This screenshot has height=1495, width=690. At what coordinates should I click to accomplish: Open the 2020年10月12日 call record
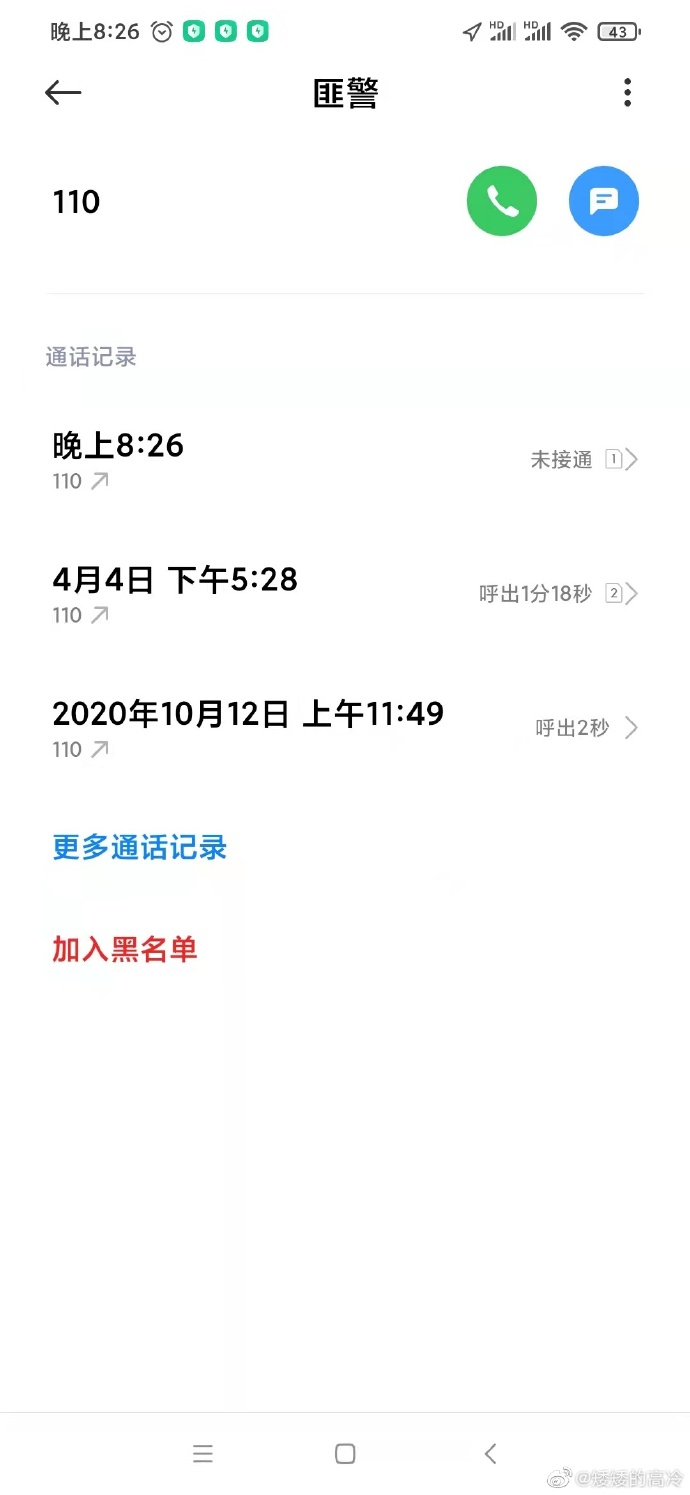345,728
